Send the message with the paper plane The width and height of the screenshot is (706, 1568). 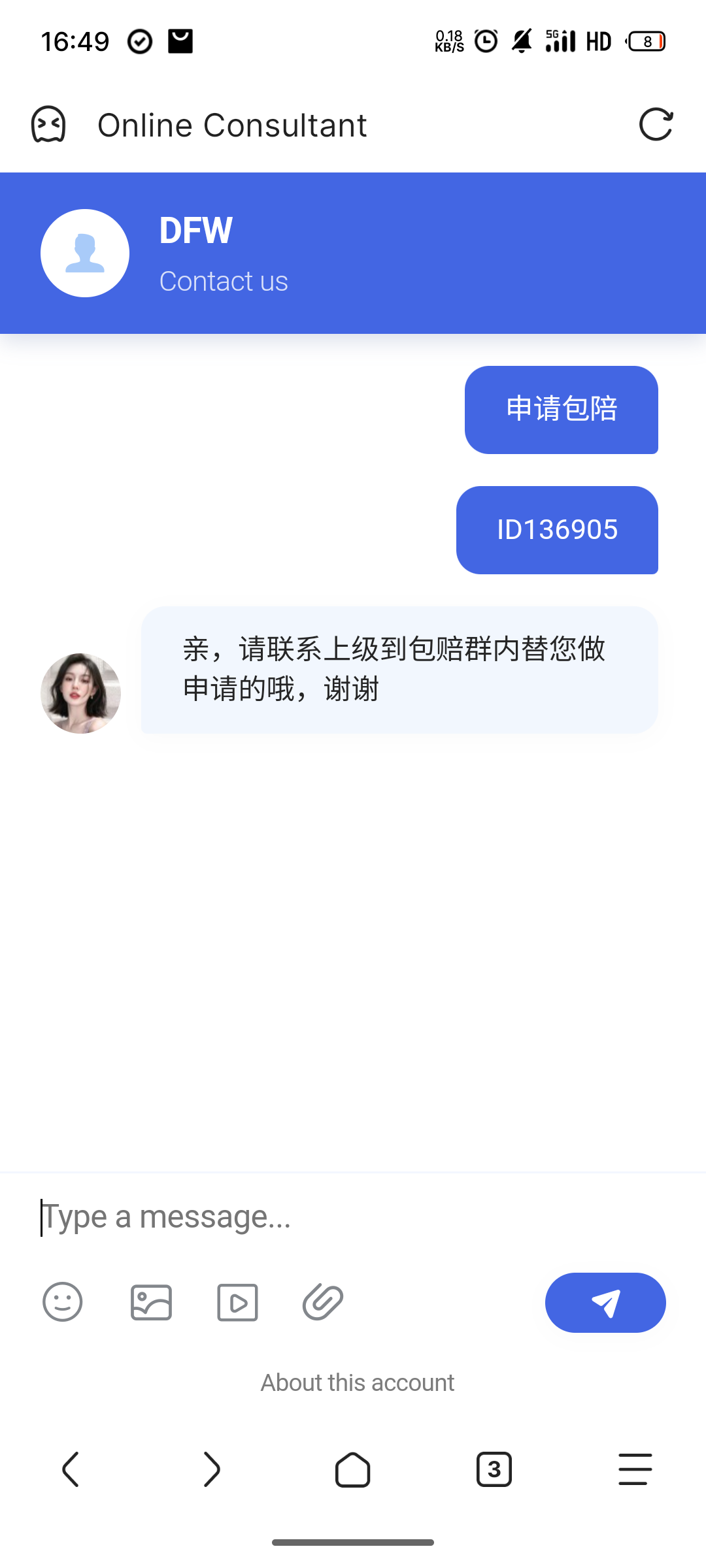[x=605, y=1302]
